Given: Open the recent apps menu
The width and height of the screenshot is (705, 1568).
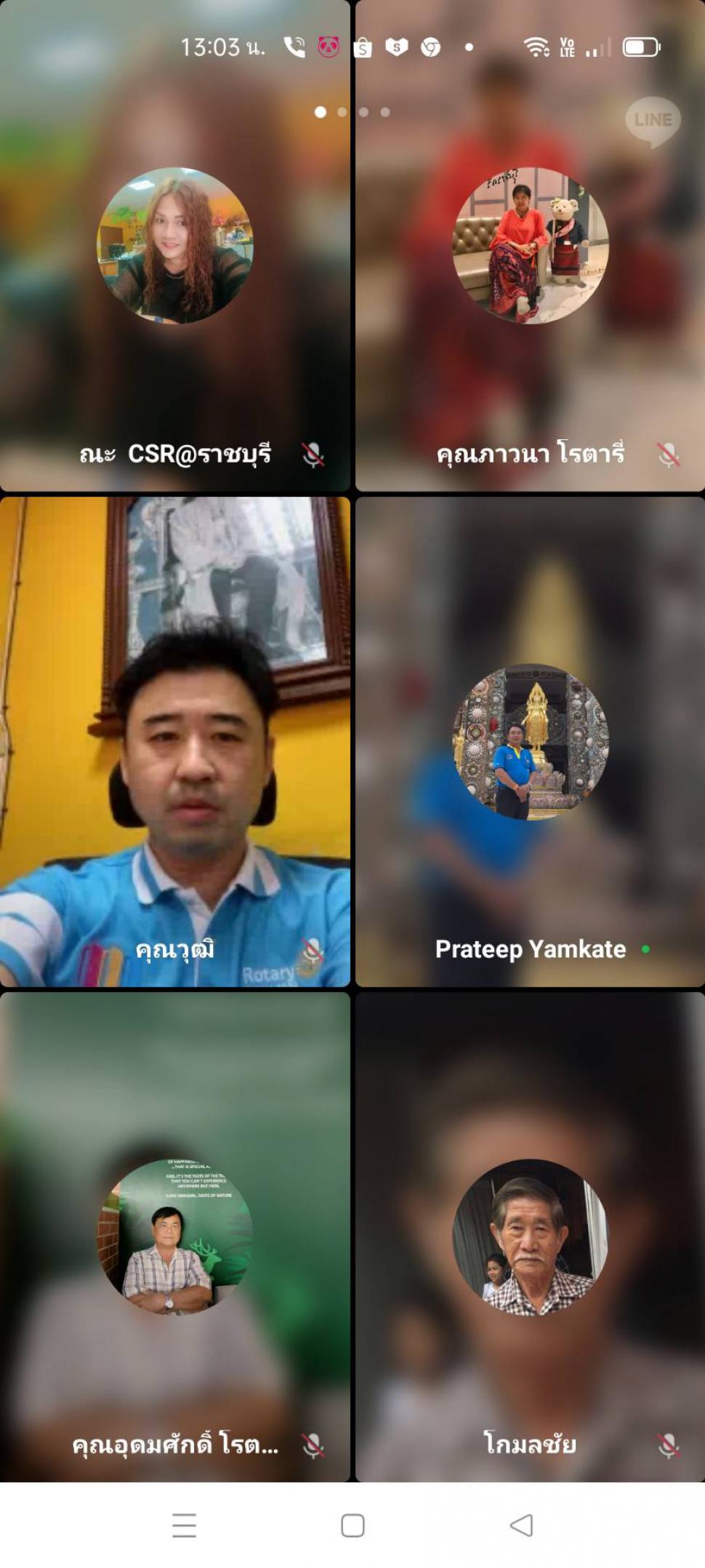Looking at the screenshot, I should tap(184, 1525).
